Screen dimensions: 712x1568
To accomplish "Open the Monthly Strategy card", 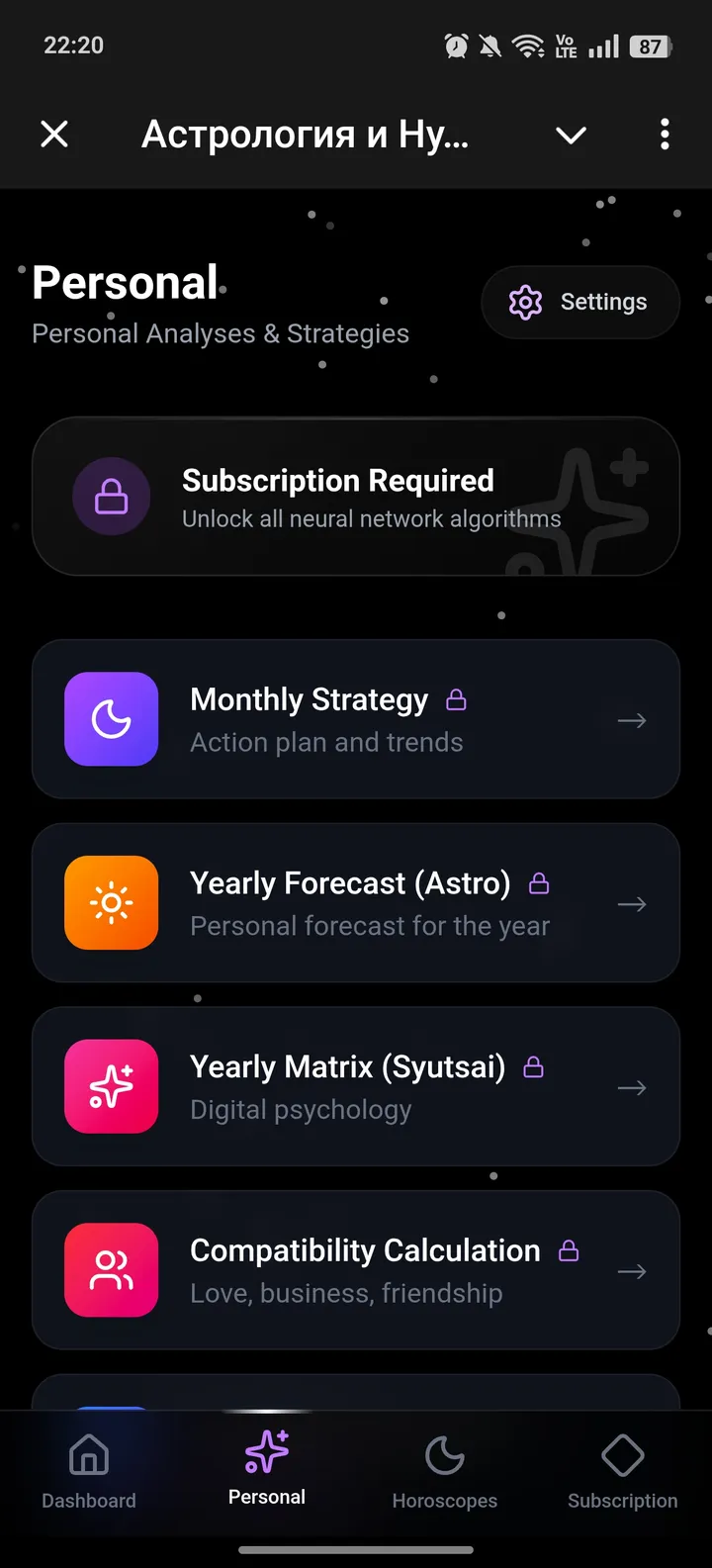I will pyautogui.click(x=356, y=719).
